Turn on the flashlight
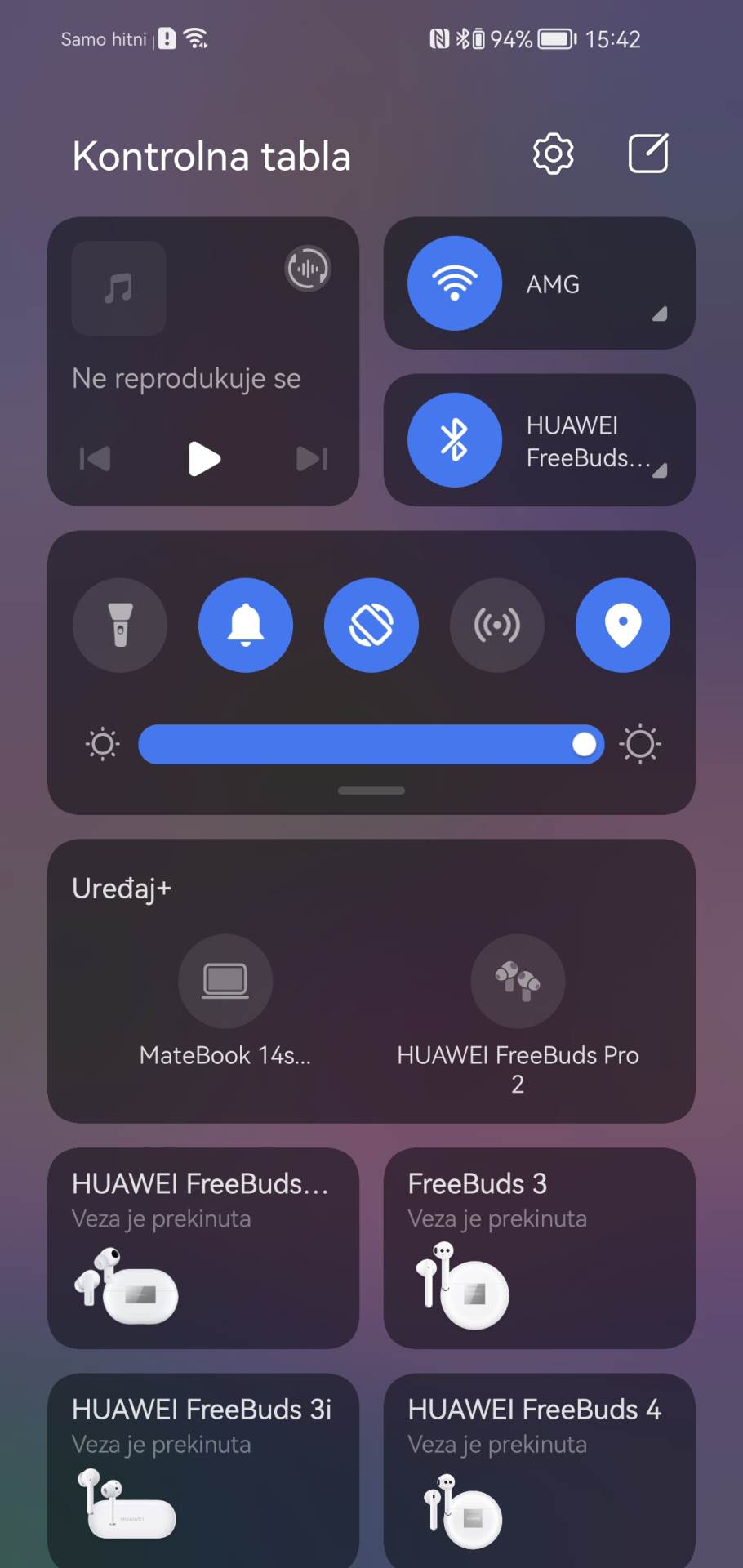The image size is (743, 1568). pyautogui.click(x=120, y=626)
